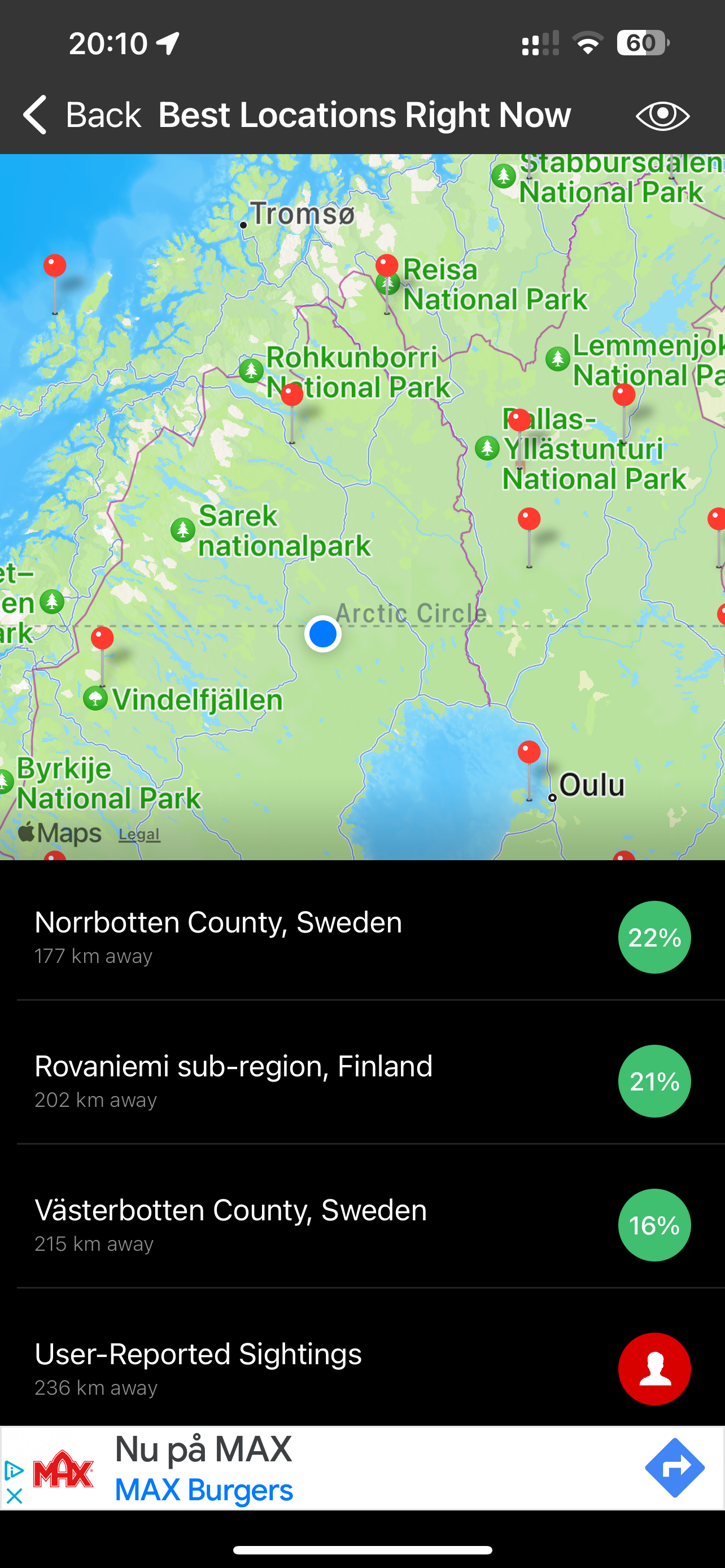Open the Legal link on the map
The width and height of the screenshot is (725, 1568).
click(139, 834)
